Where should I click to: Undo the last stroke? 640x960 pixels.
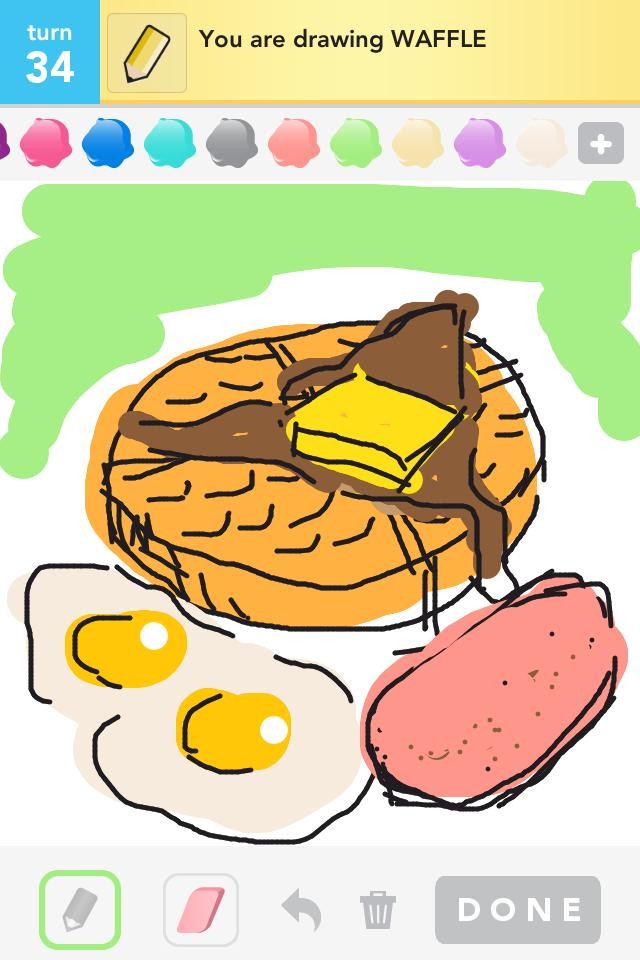coord(301,910)
